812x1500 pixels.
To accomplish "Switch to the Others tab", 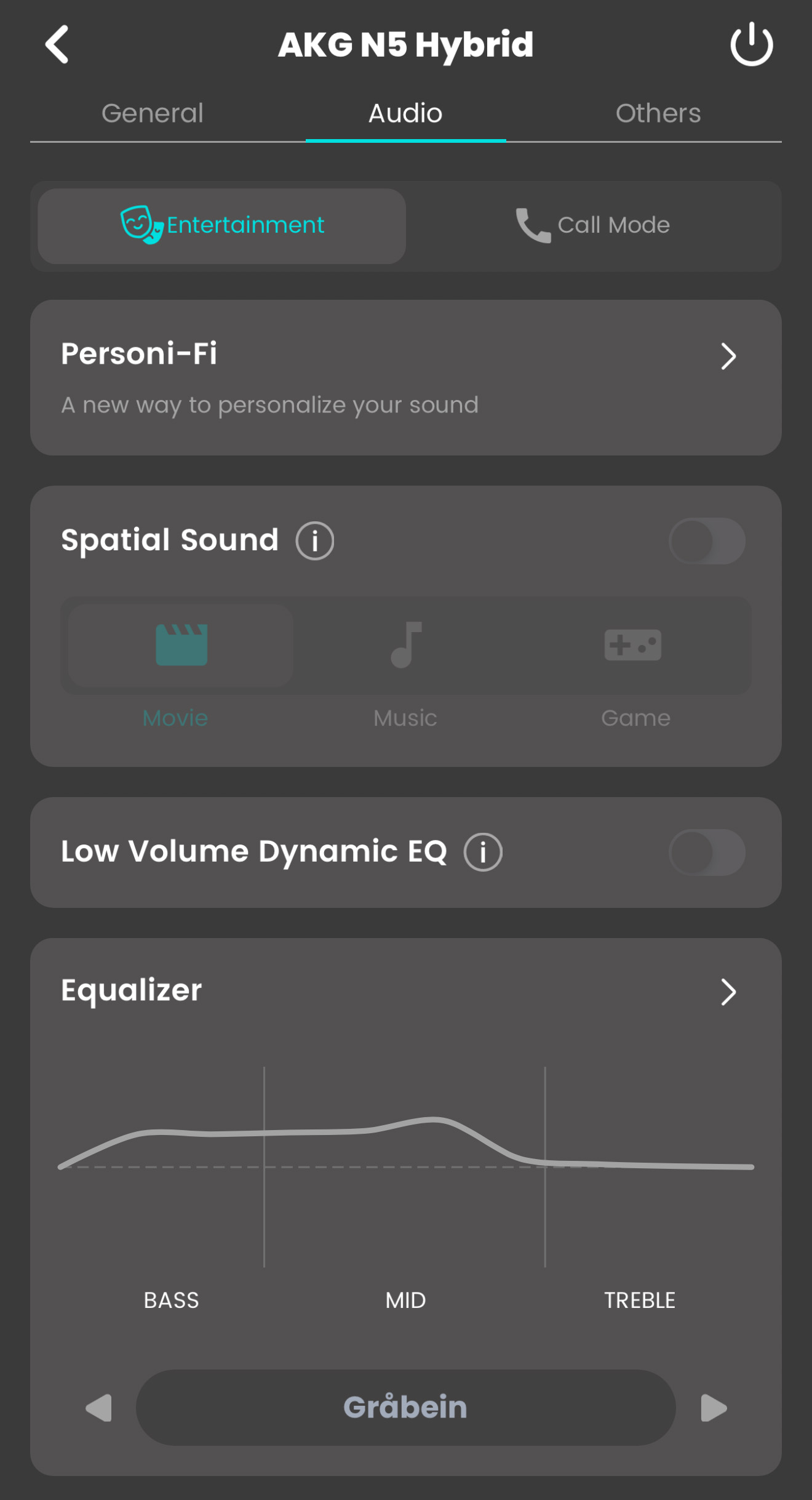I will coord(658,113).
